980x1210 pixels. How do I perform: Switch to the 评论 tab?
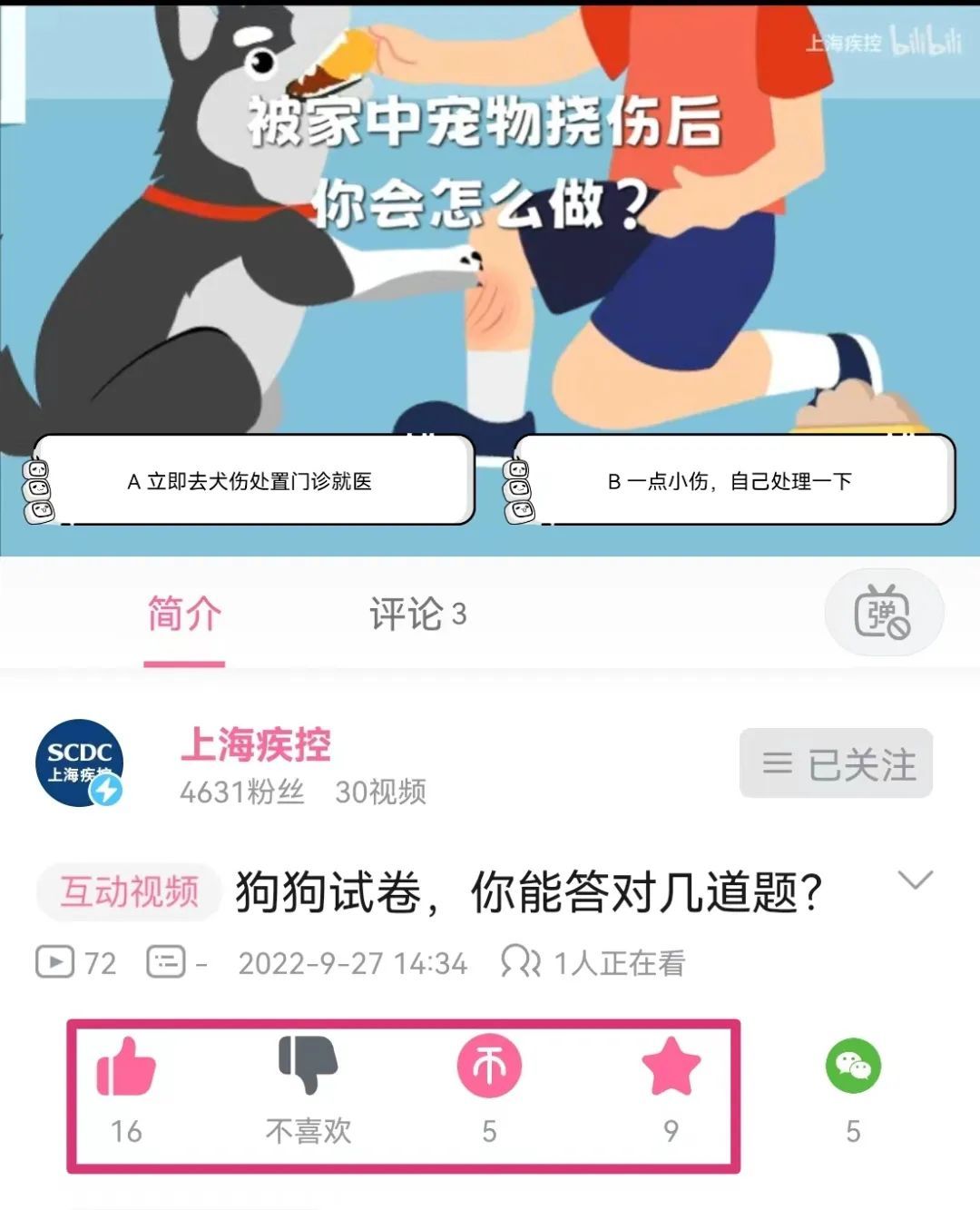point(416,615)
